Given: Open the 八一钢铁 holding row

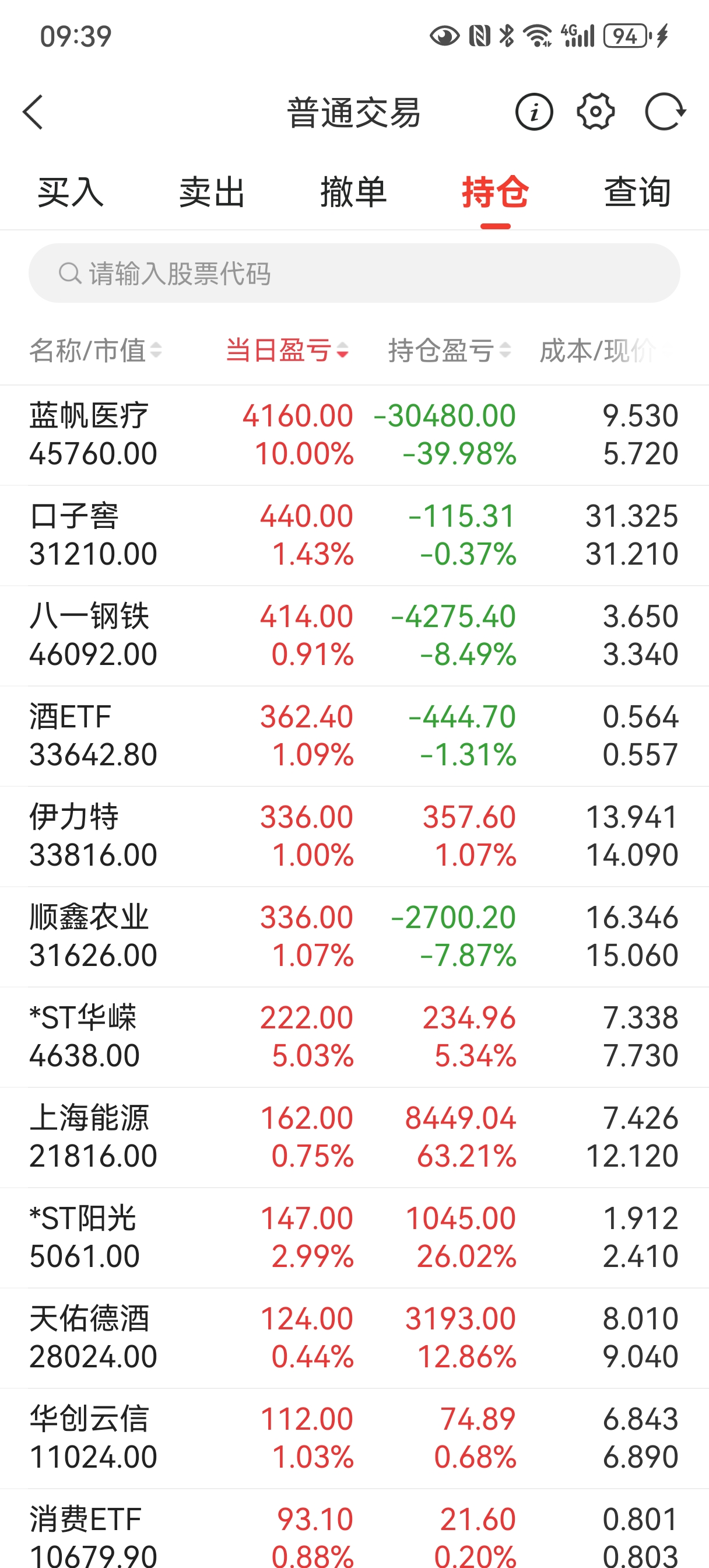Looking at the screenshot, I should click(354, 635).
